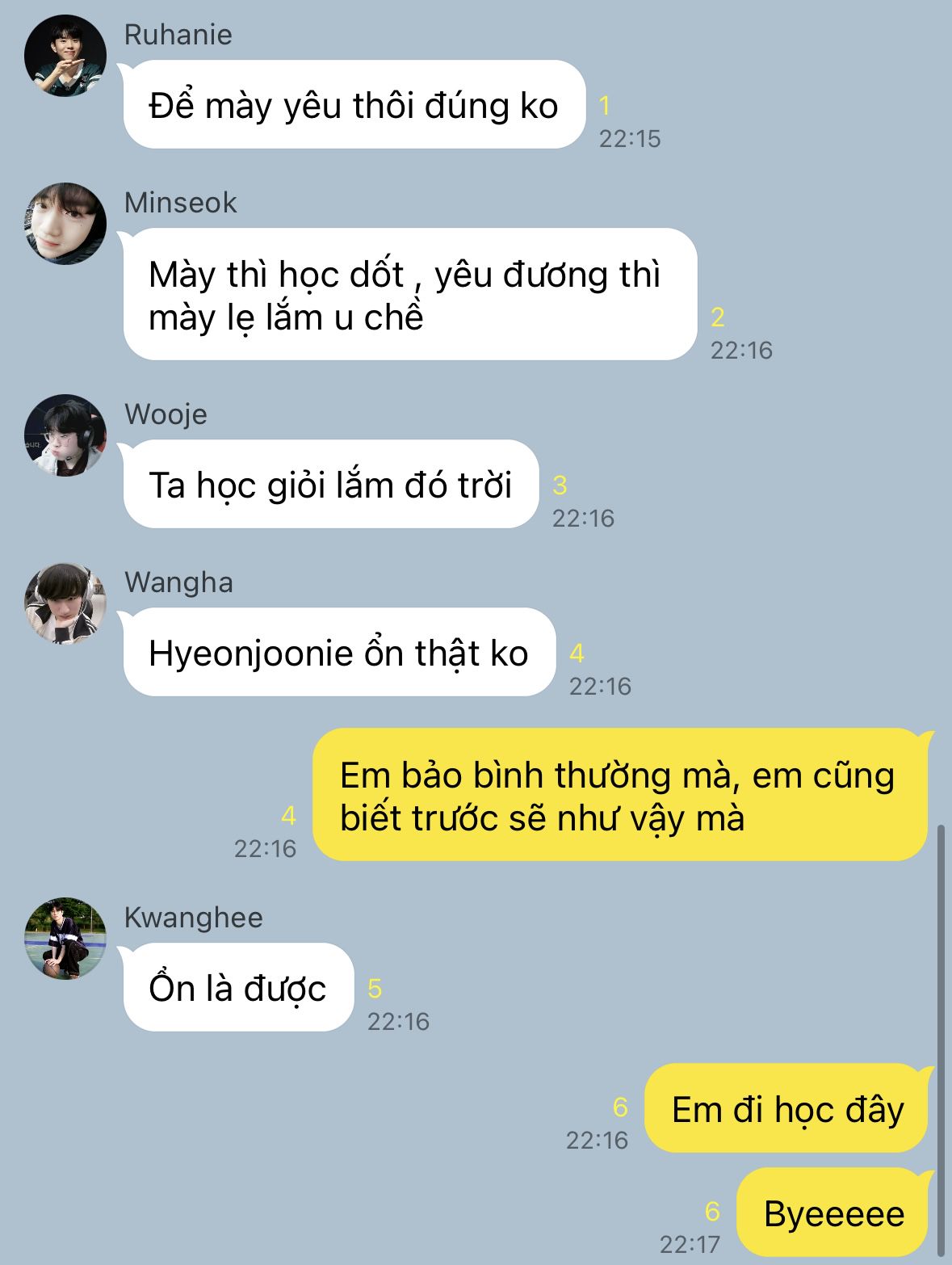Viewport: 952px width, 1265px height.
Task: Open Ruhanie's profile picture
Action: click(65, 56)
